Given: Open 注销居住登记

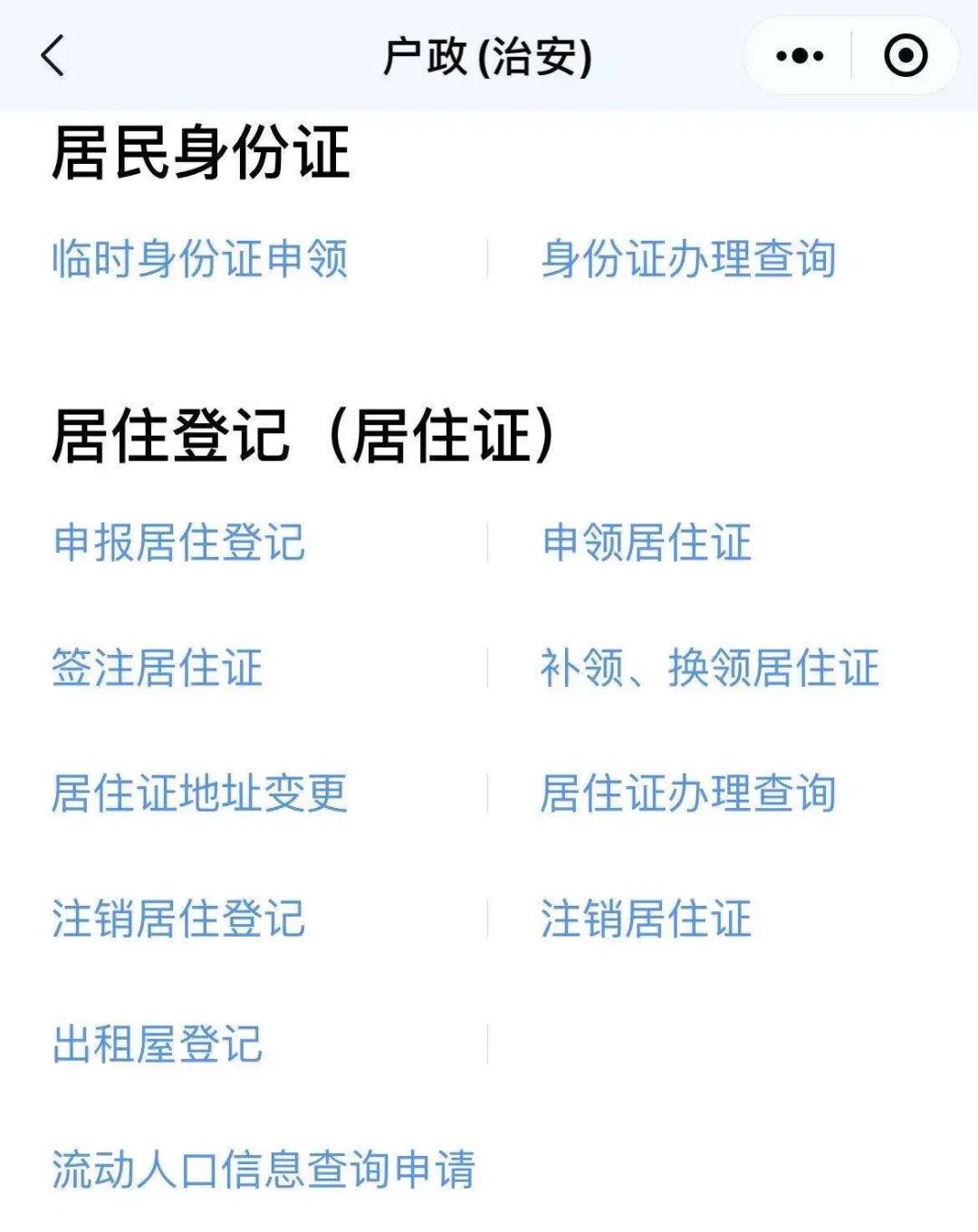Looking at the screenshot, I should (x=179, y=919).
